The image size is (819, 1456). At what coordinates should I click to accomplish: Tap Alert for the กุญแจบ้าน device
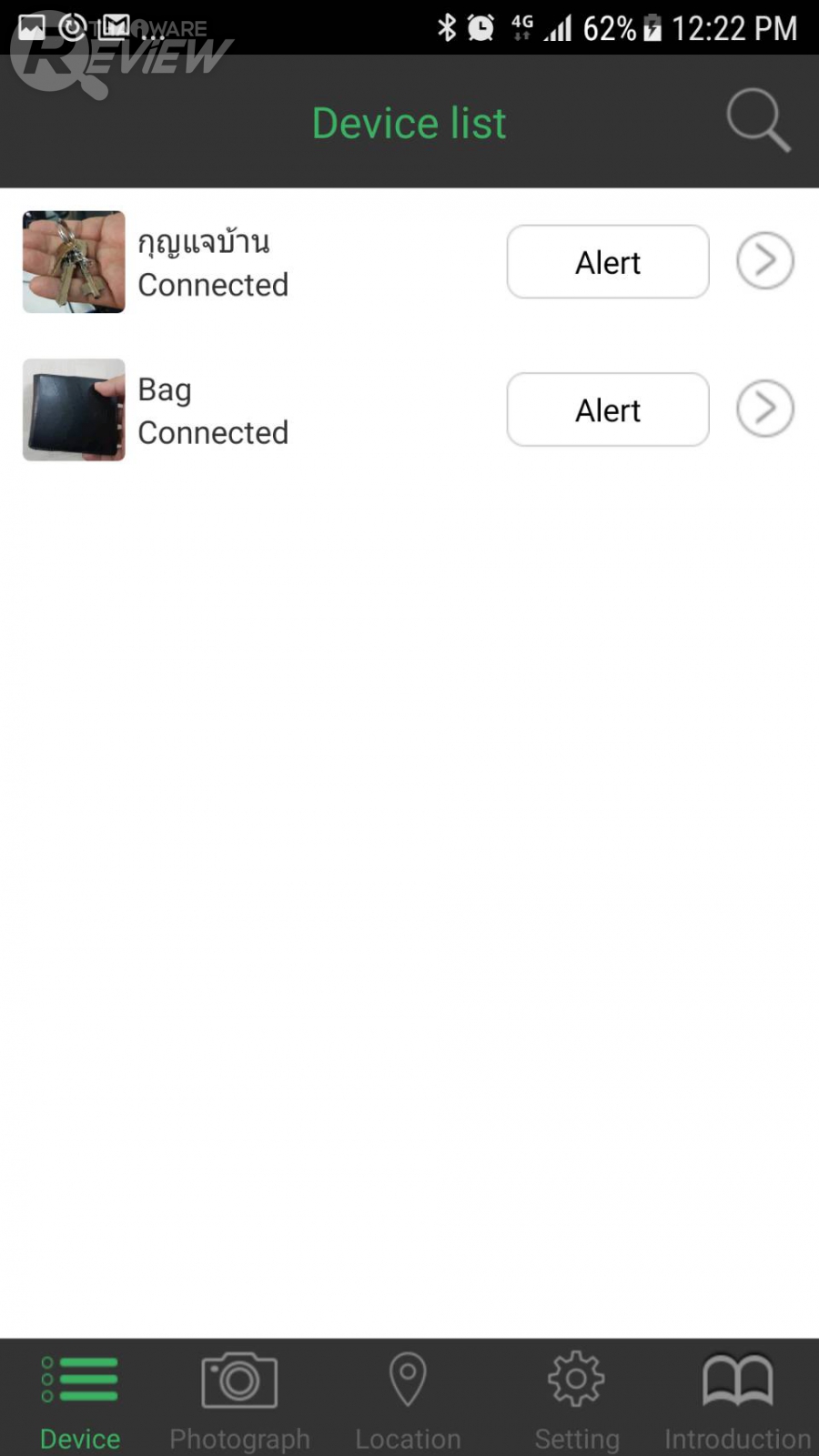coord(608,262)
